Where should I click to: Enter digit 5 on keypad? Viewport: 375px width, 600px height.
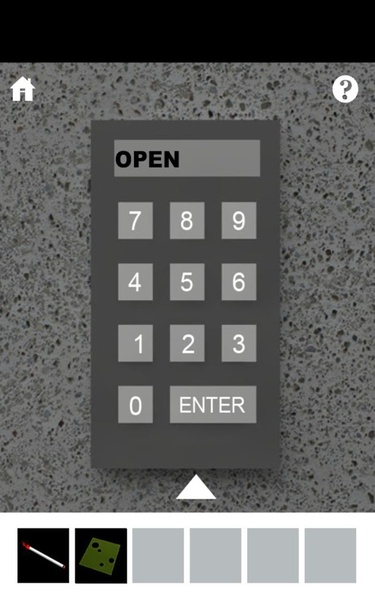coord(187,282)
